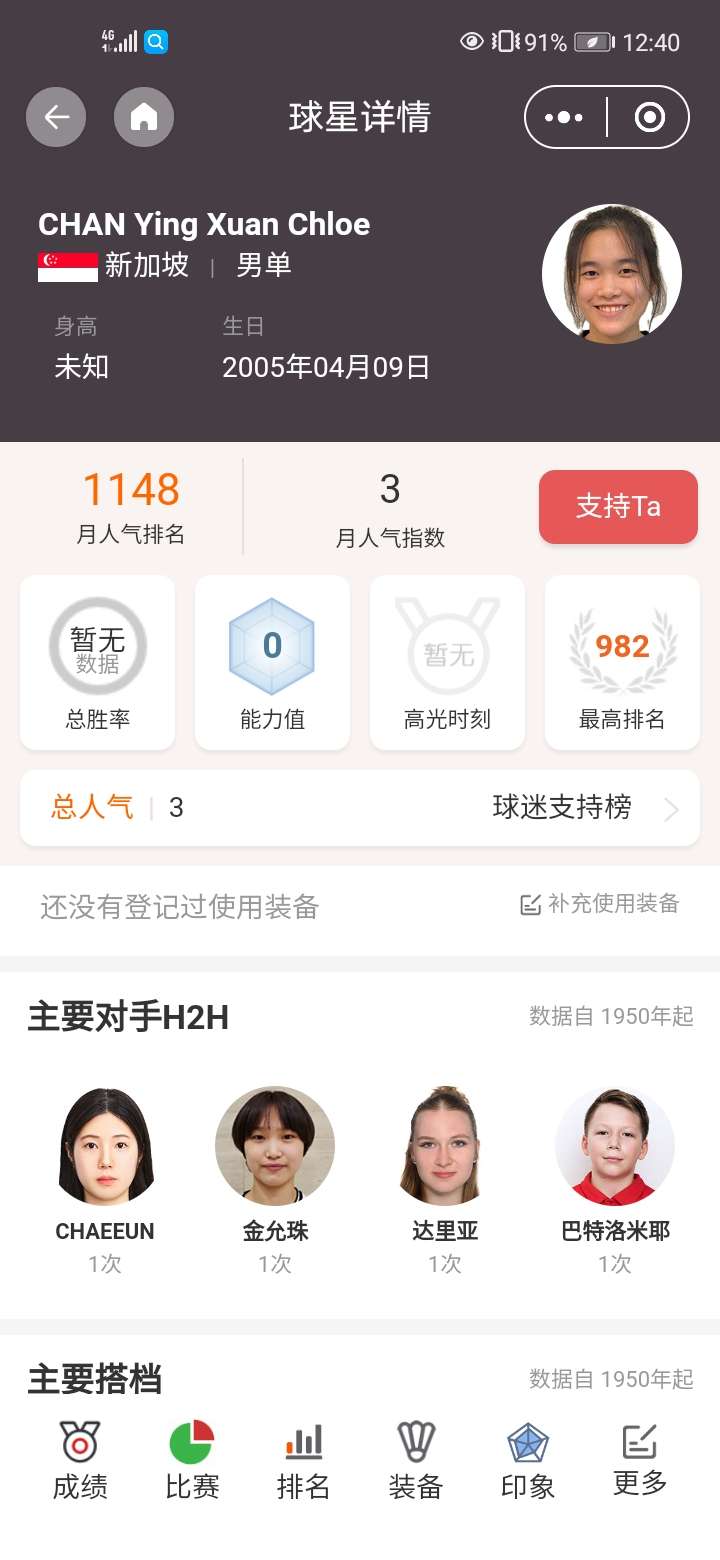The width and height of the screenshot is (720, 1560).
Task: Open the 高光时刻 card
Action: point(447,662)
